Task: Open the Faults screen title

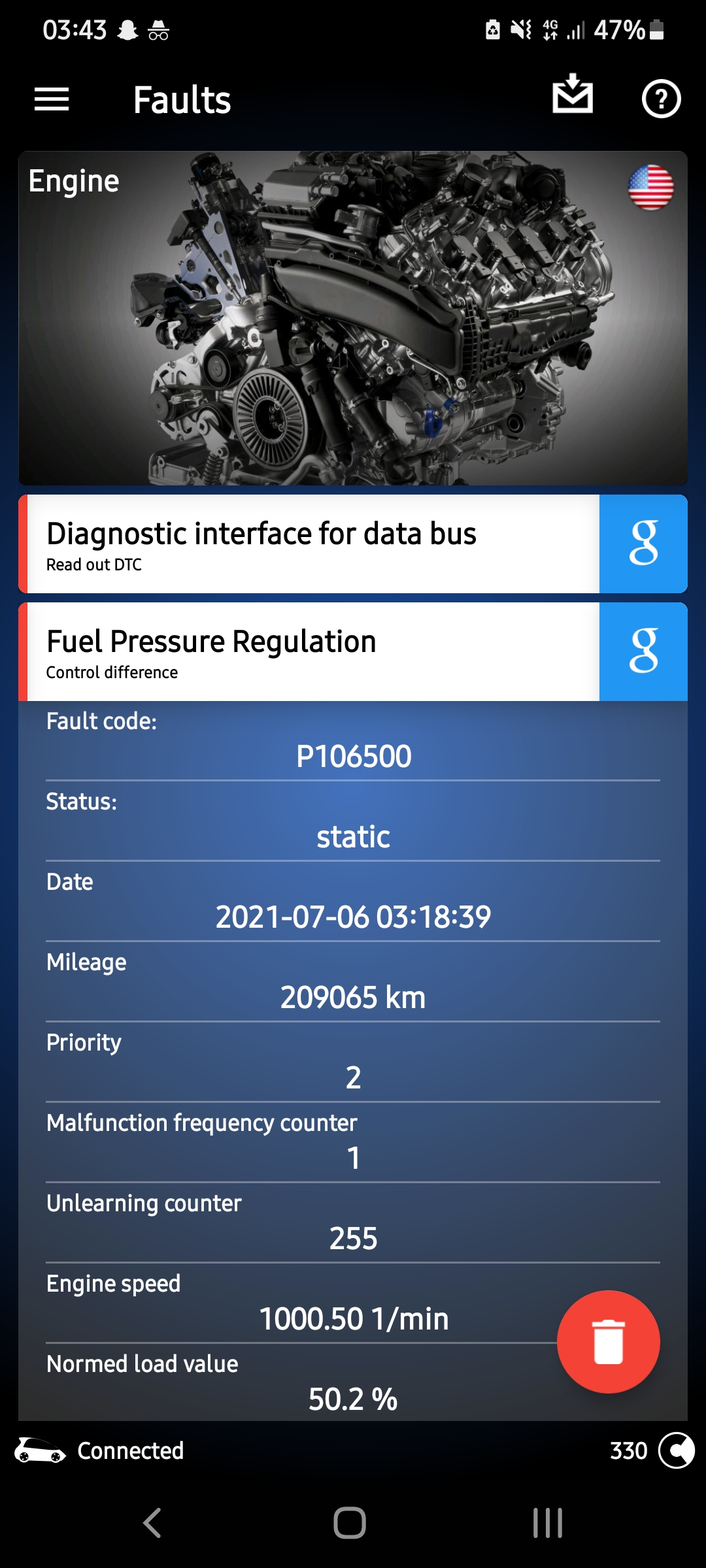Action: coord(182,99)
